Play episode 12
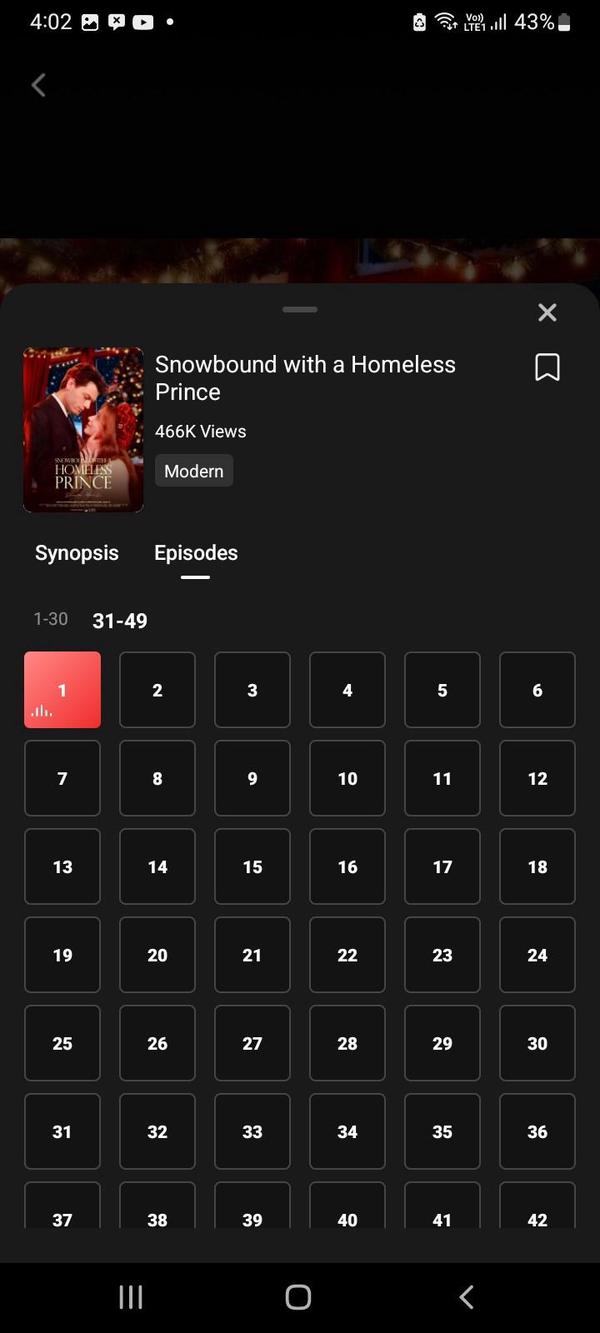Screen dimensions: 600x1333 537,778
